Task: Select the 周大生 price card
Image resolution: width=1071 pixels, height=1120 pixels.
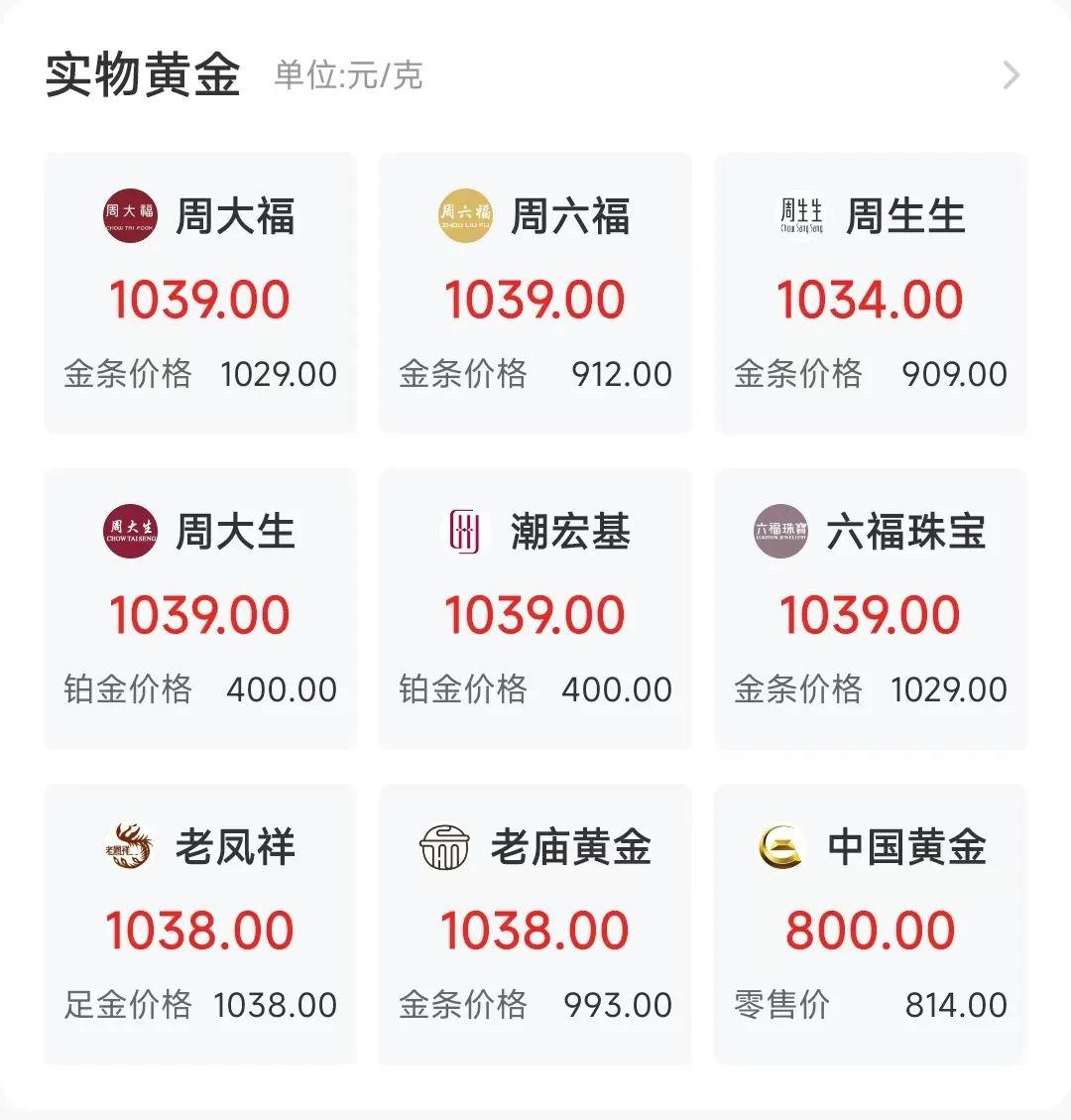Action: click(x=199, y=609)
